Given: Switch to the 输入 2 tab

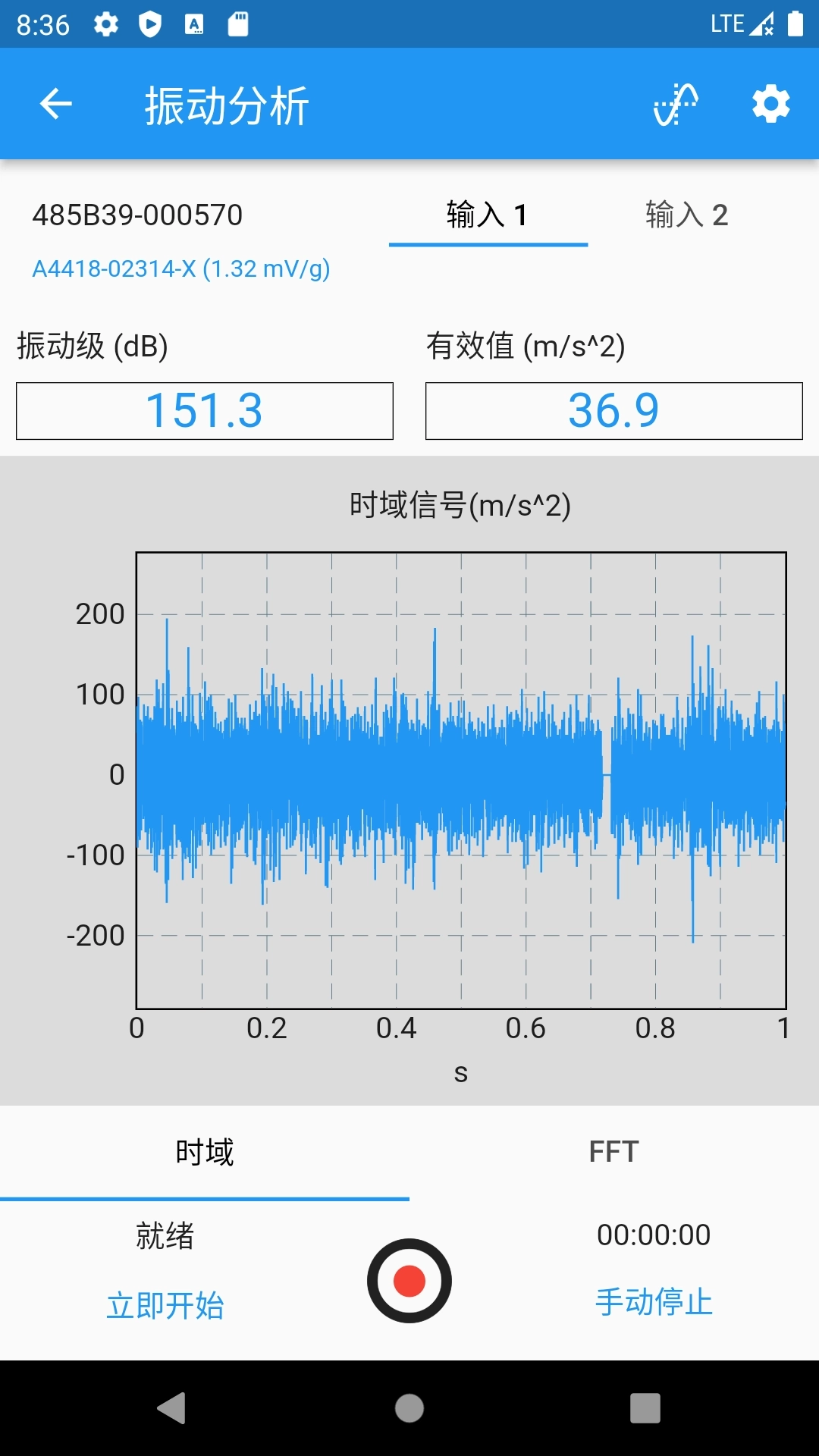Looking at the screenshot, I should click(686, 215).
